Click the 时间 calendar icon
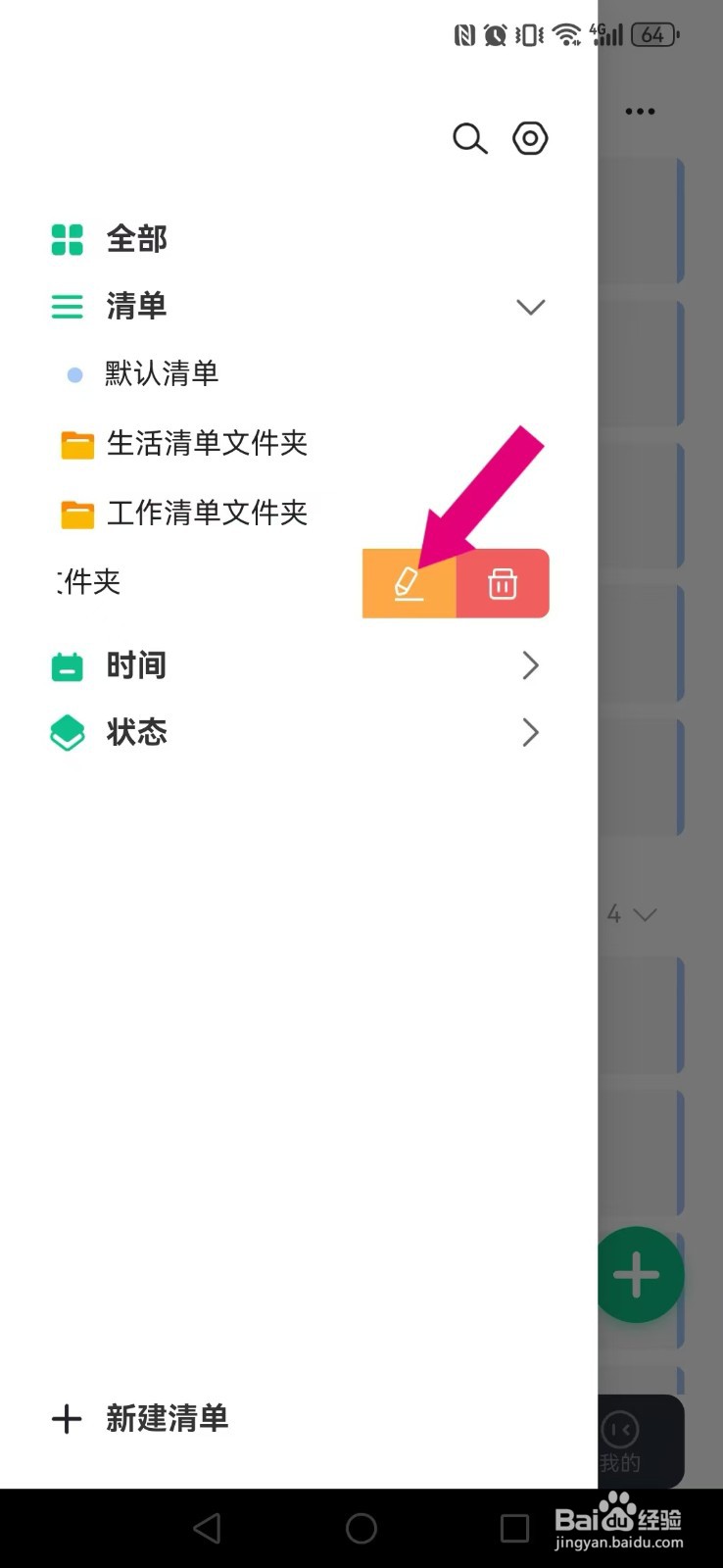Image resolution: width=723 pixels, height=1568 pixels. tap(67, 664)
